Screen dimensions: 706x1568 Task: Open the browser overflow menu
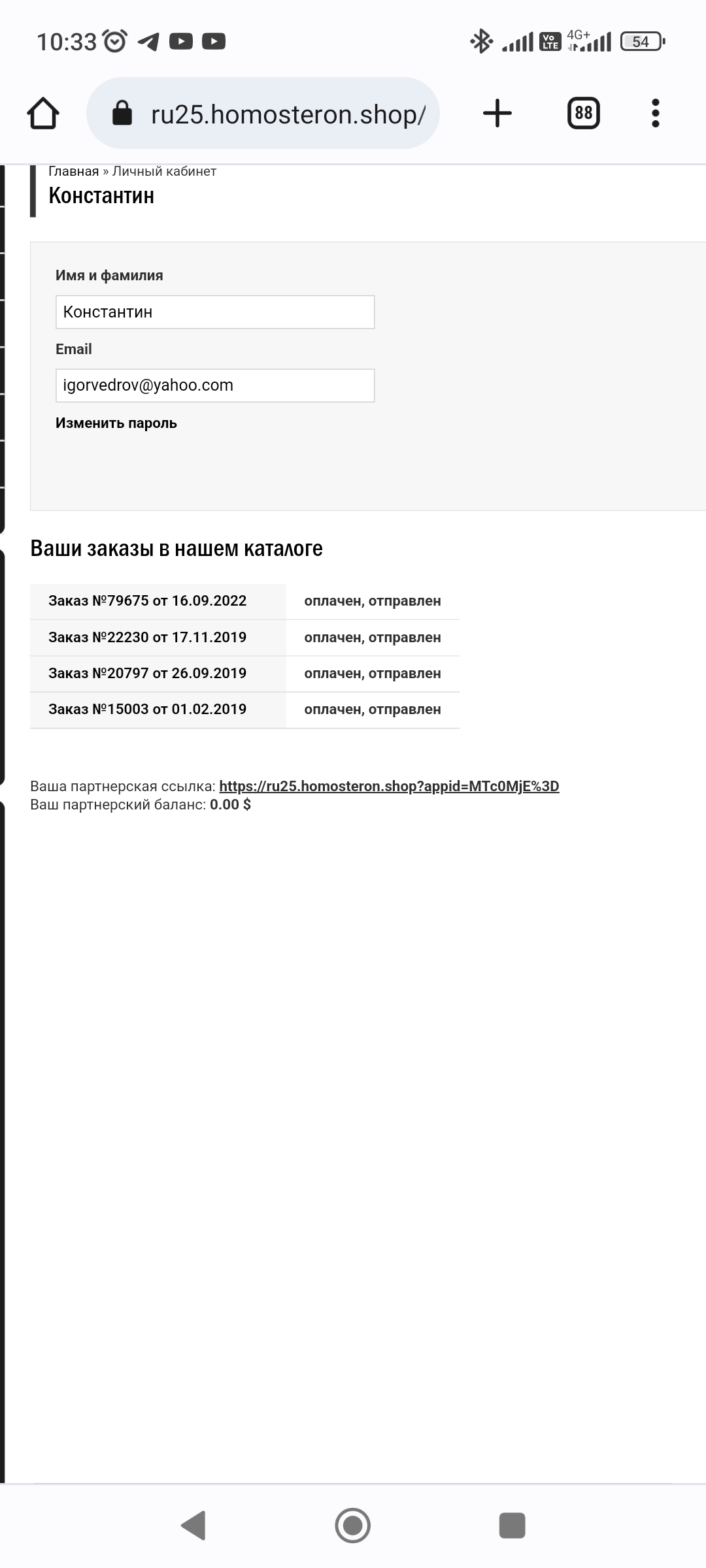point(656,114)
